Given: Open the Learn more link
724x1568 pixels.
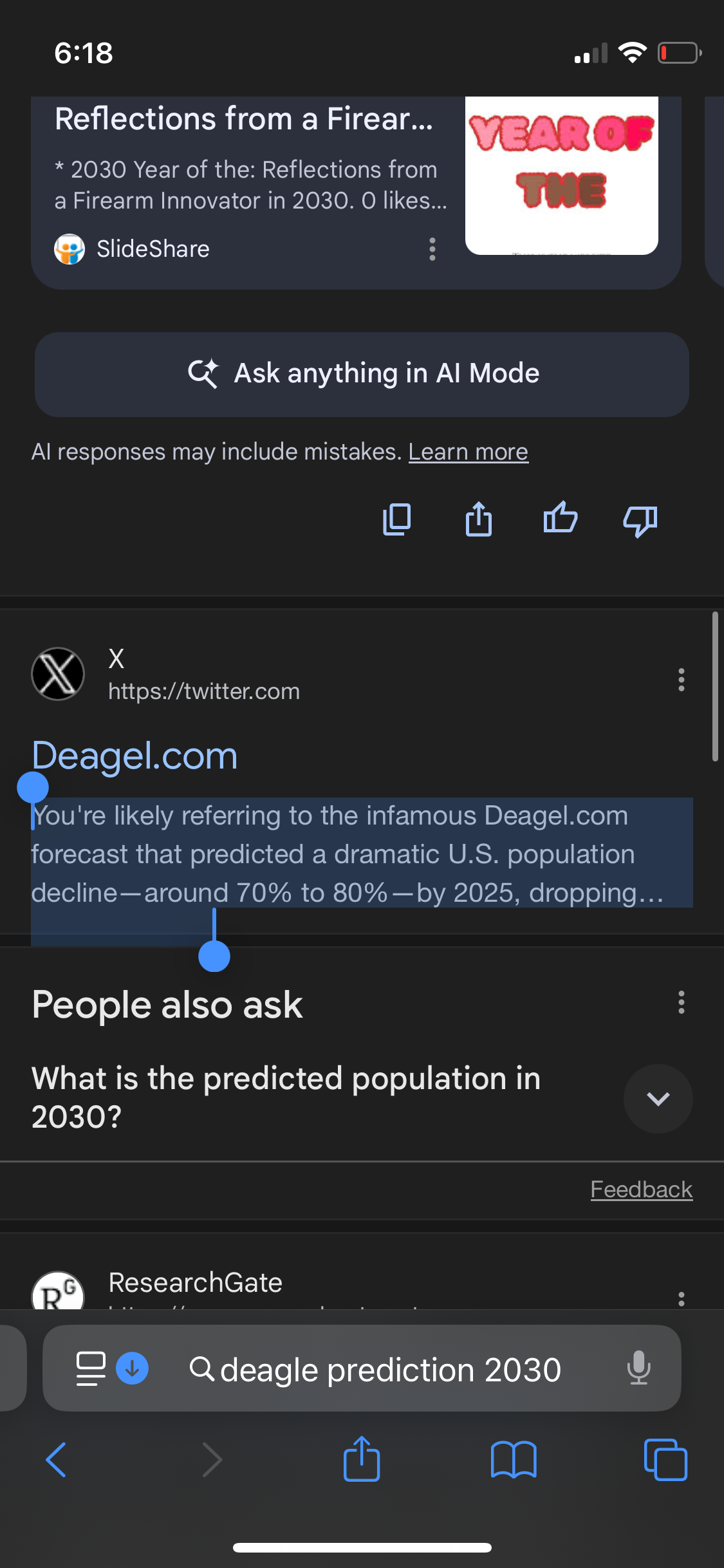Looking at the screenshot, I should pyautogui.click(x=469, y=452).
